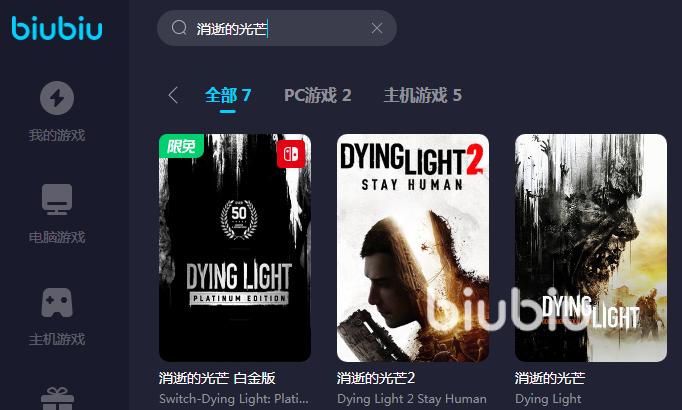Go back with the left chevron

click(173, 95)
